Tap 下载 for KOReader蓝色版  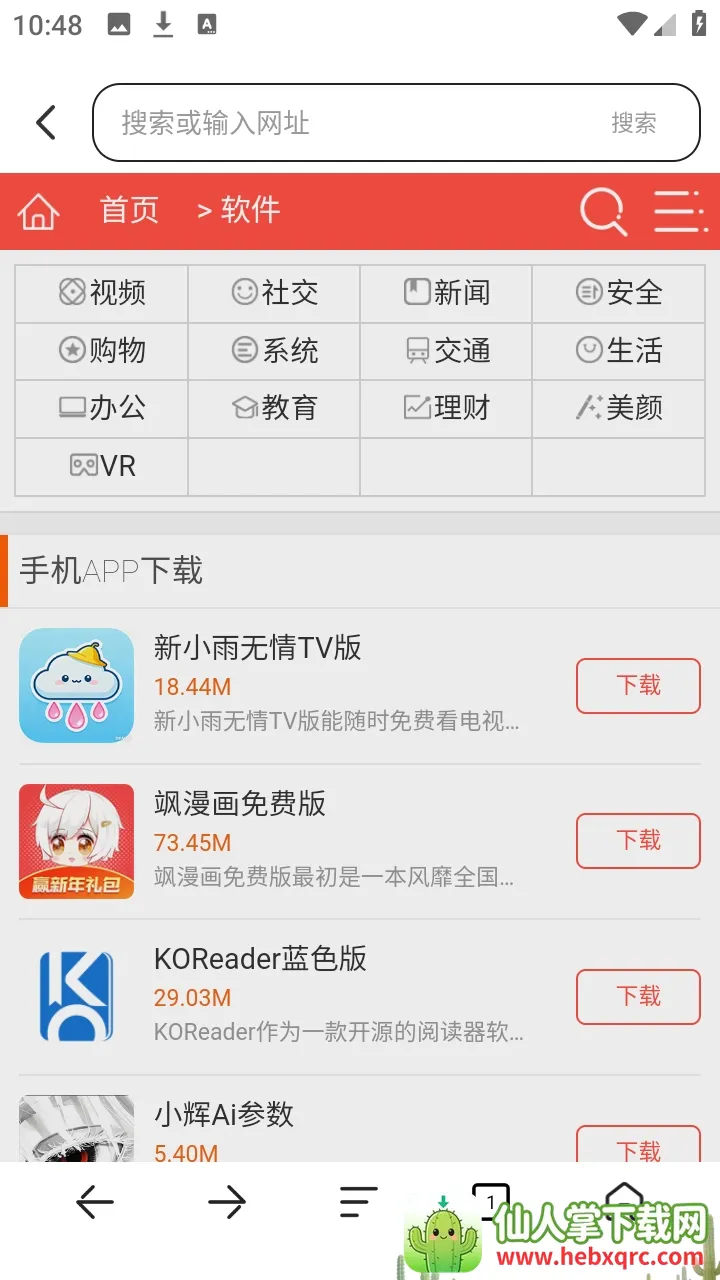(638, 997)
